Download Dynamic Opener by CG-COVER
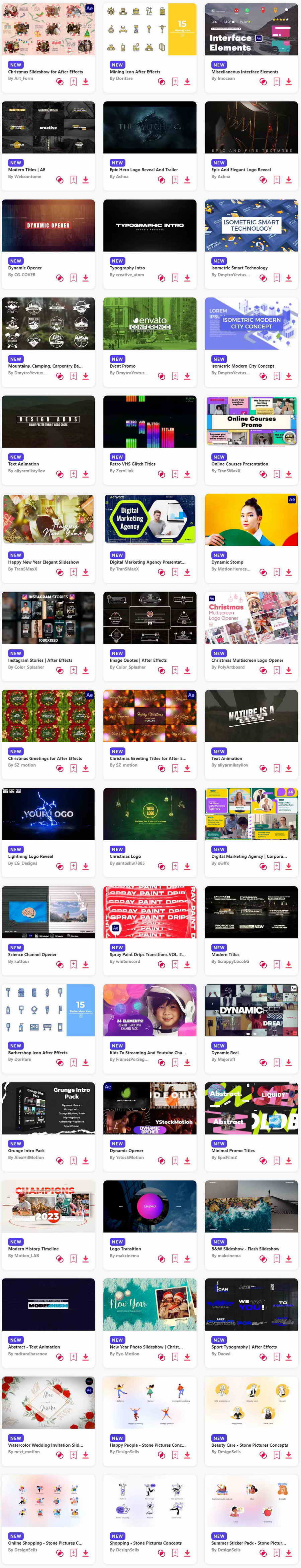This screenshot has width=301, height=1568. 85,278
